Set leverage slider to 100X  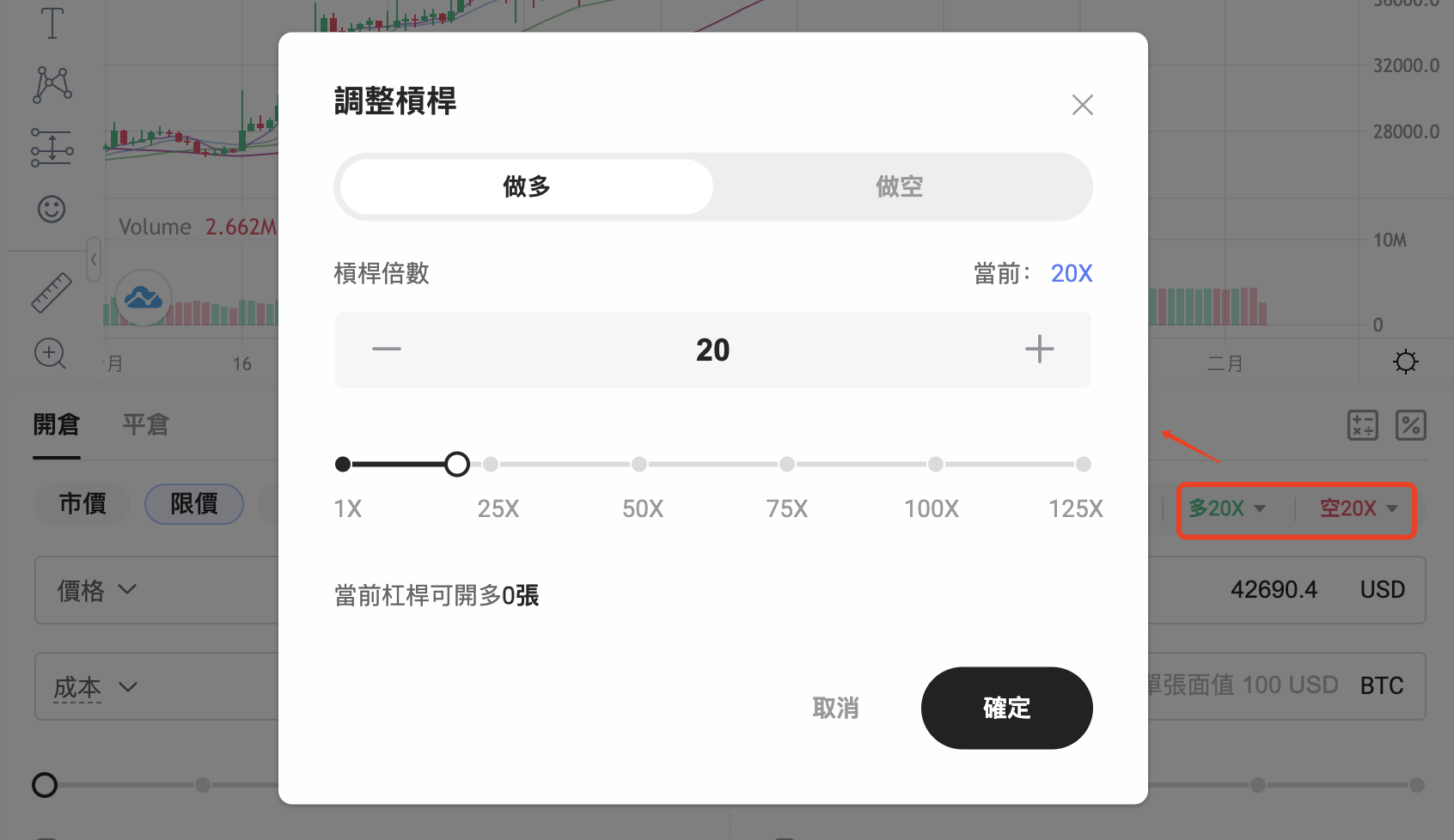(x=935, y=465)
